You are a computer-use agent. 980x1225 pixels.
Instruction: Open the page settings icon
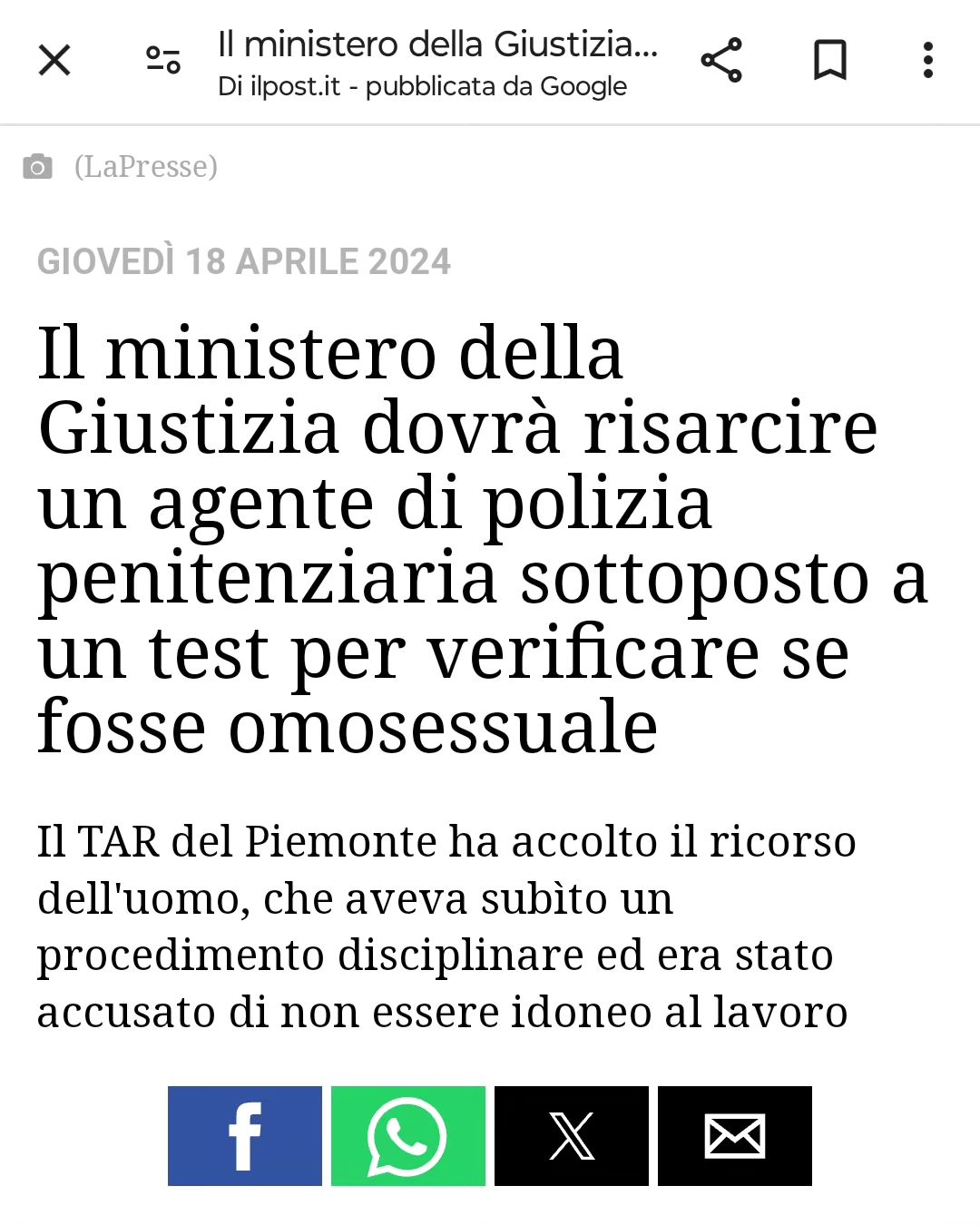tap(163, 61)
